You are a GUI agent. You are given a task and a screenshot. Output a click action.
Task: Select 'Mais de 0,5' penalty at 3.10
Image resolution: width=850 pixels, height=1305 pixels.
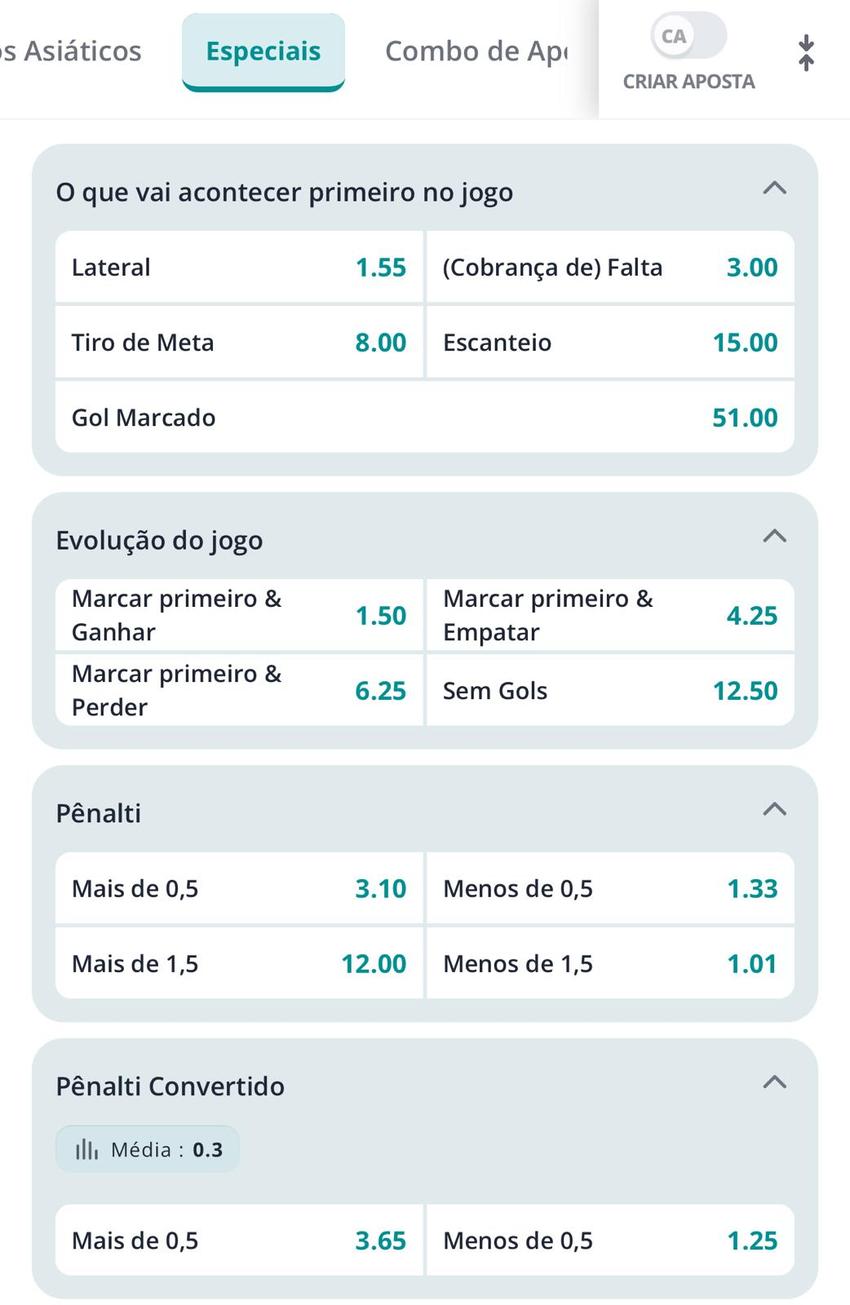point(238,888)
